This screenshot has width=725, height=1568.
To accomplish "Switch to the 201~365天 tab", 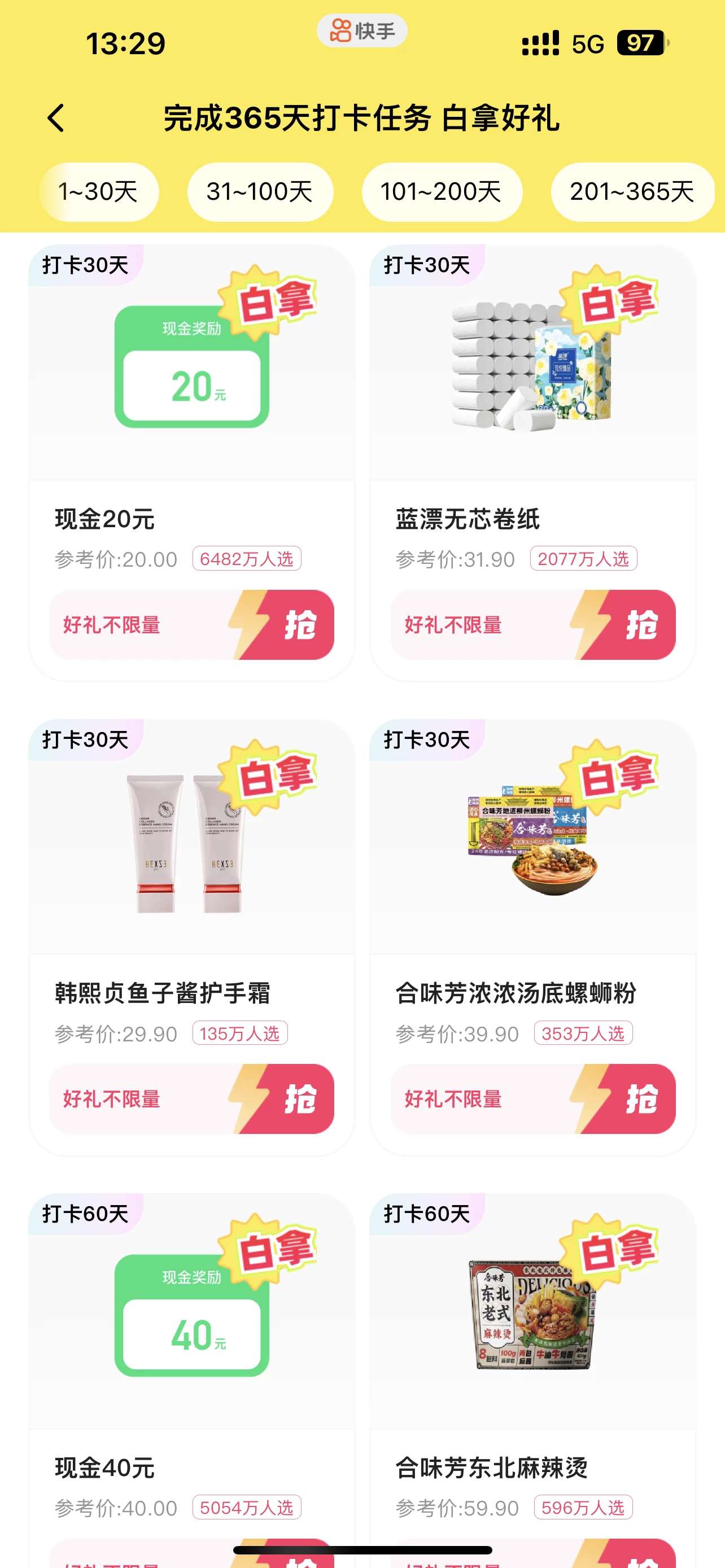I will 632,192.
